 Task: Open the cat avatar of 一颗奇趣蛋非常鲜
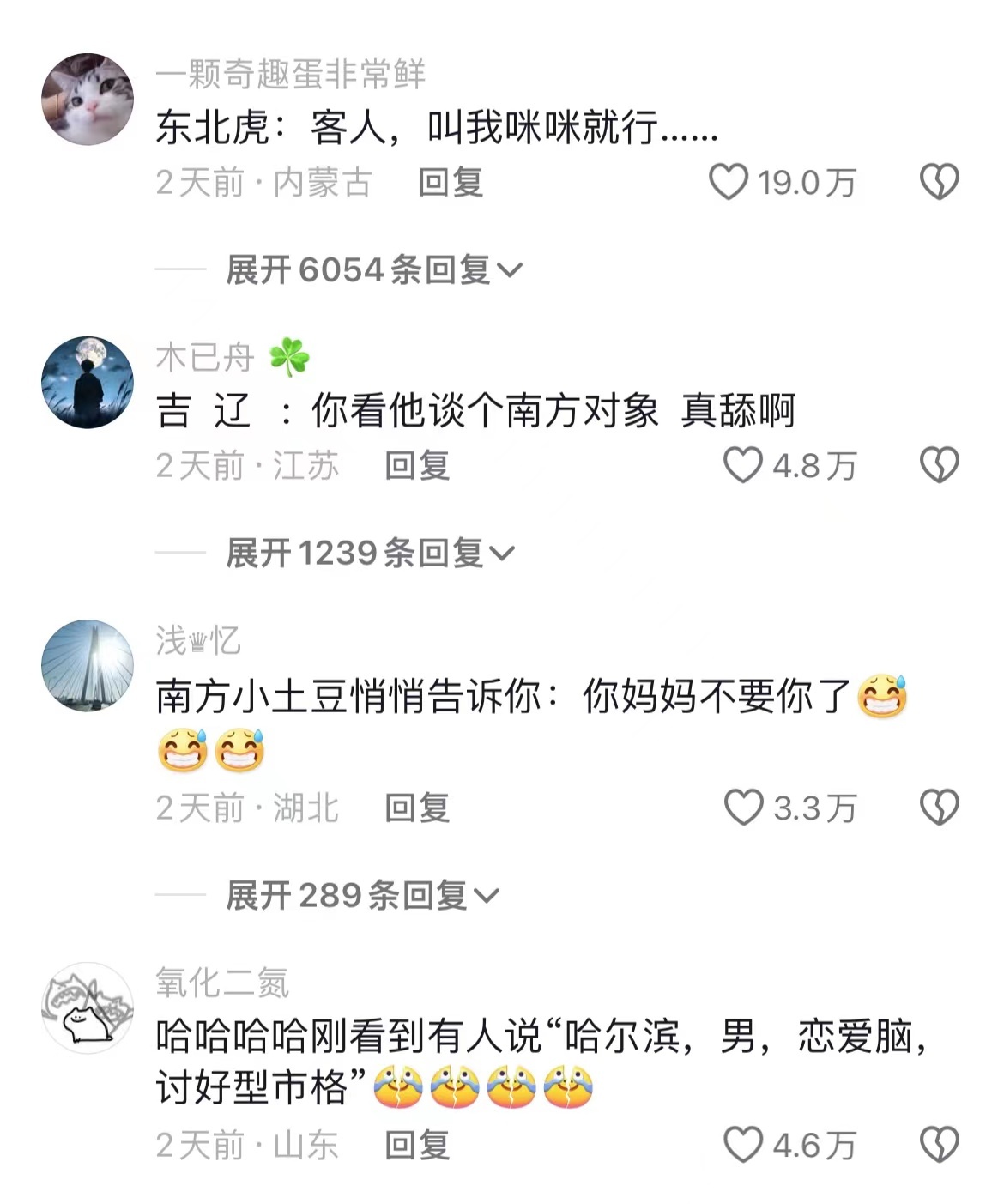(x=88, y=99)
